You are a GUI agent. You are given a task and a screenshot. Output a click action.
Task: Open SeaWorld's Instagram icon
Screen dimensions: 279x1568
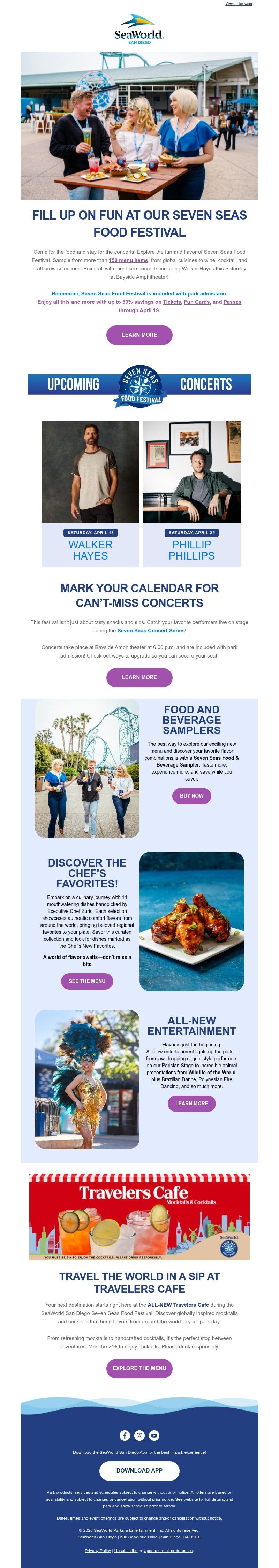tap(139, 1435)
